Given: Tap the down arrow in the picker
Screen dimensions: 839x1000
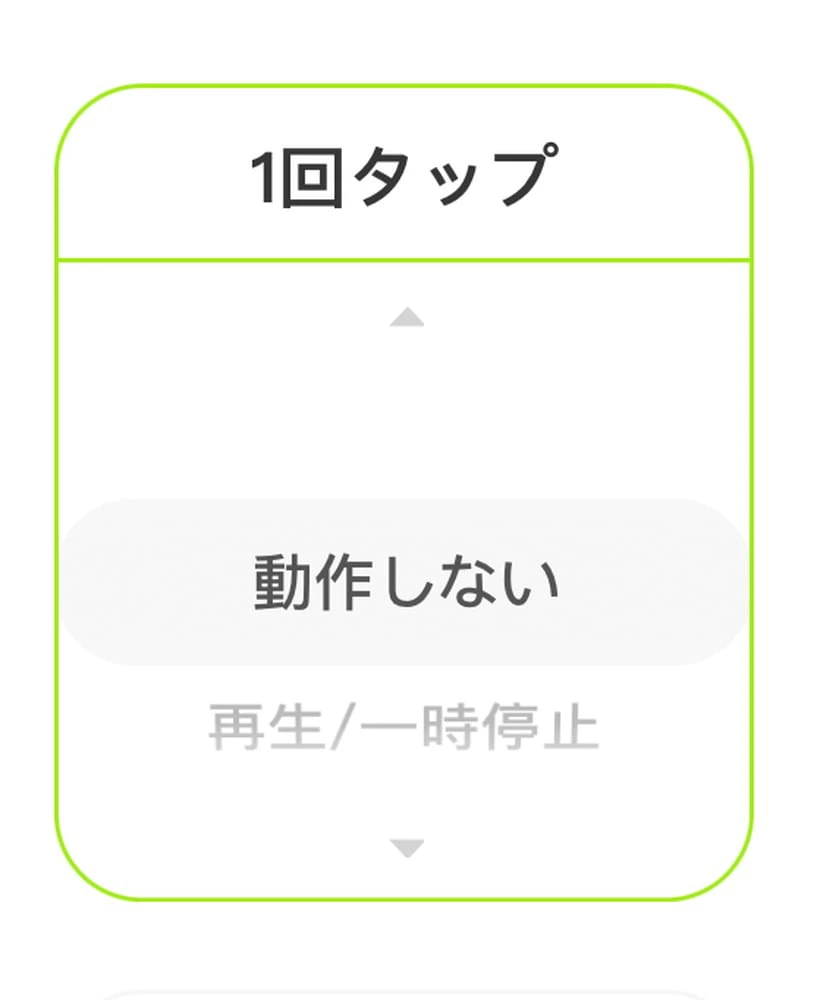Looking at the screenshot, I should click(x=406, y=849).
